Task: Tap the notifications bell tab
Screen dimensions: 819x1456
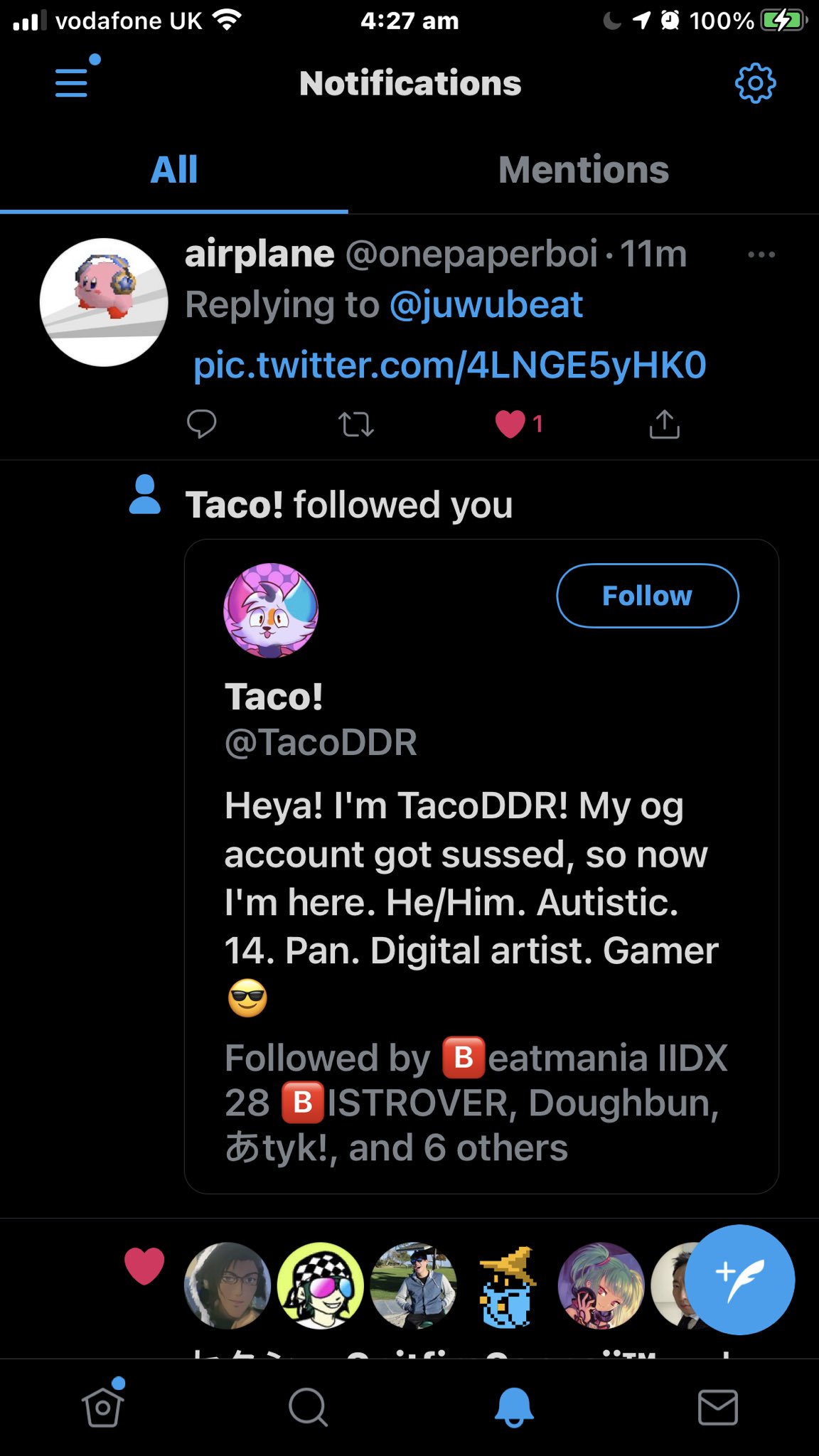Action: (513, 1407)
